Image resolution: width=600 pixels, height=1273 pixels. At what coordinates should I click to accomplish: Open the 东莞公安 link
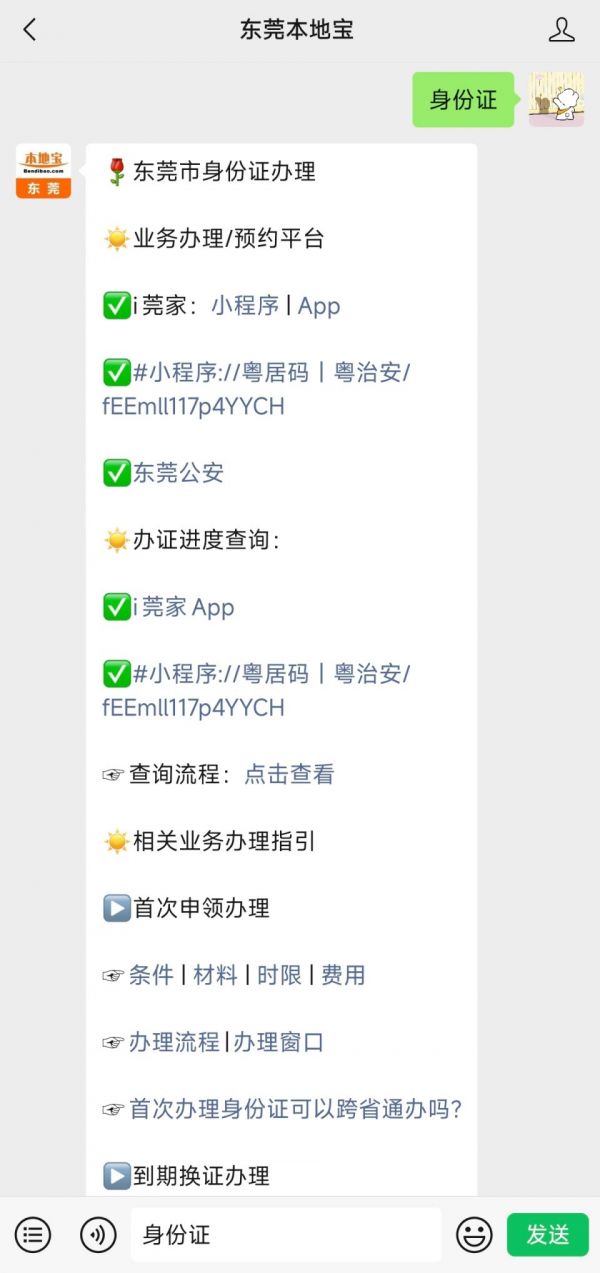[178, 473]
